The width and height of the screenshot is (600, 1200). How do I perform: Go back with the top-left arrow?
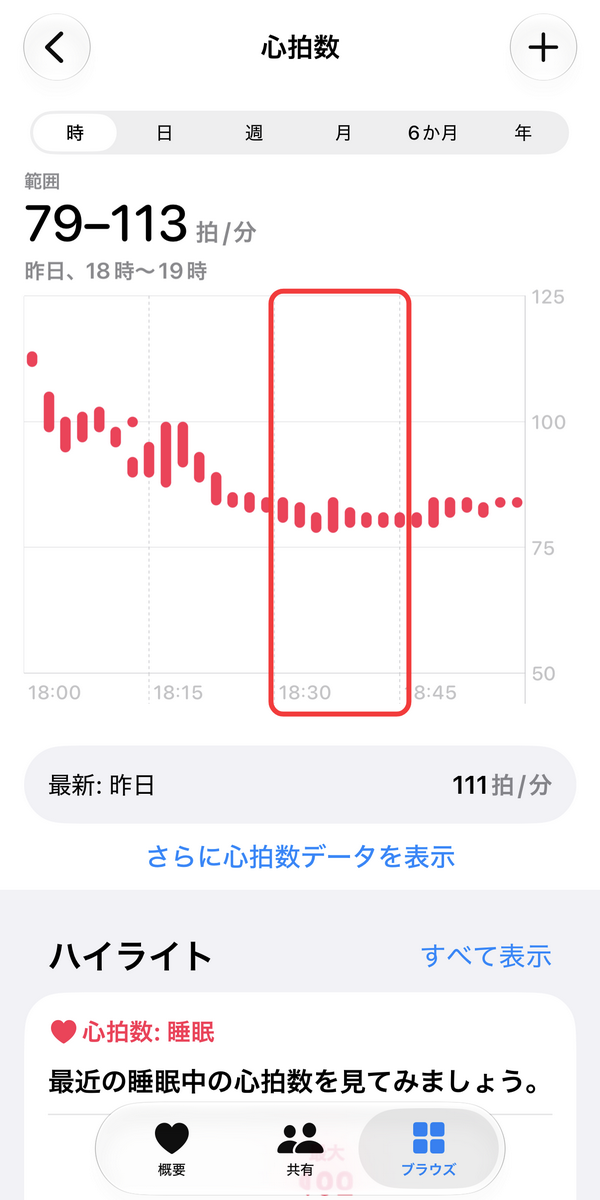coord(57,48)
